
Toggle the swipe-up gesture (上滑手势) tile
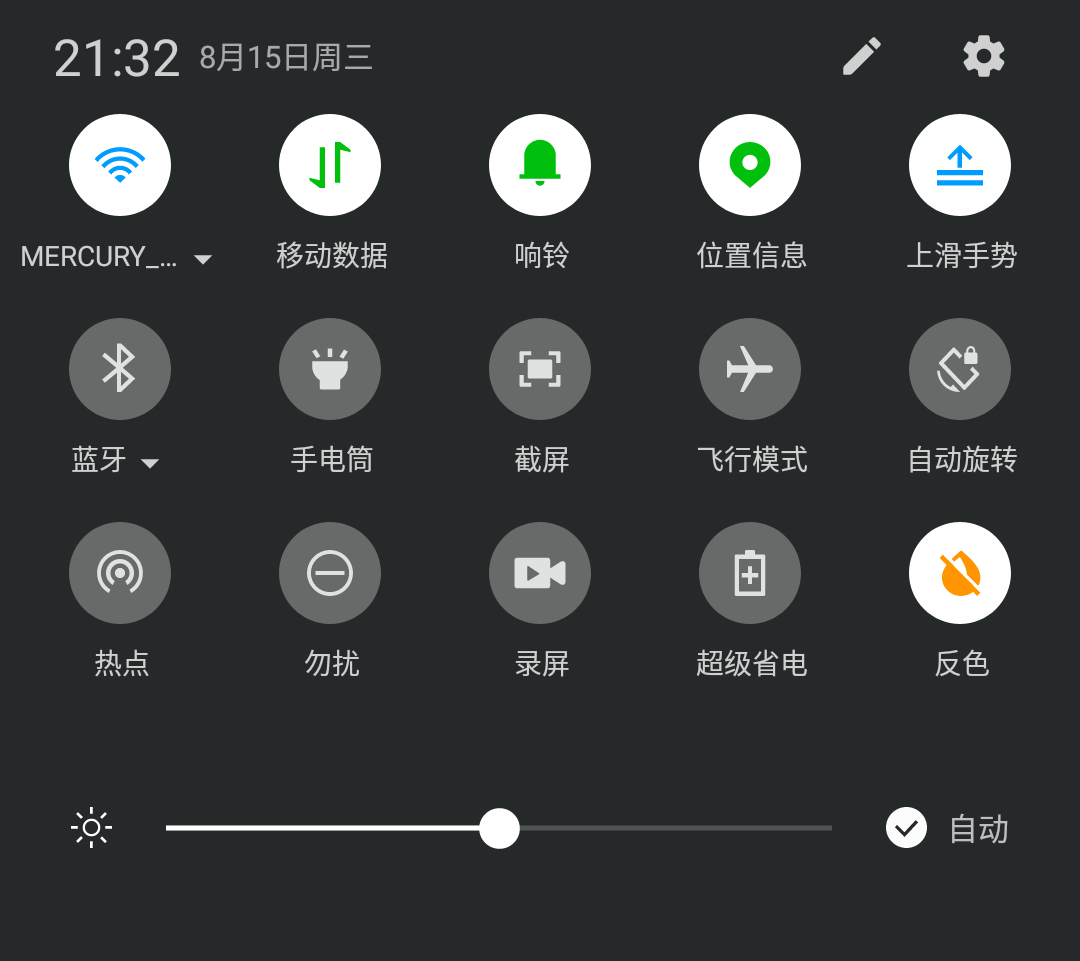pyautogui.click(x=960, y=165)
